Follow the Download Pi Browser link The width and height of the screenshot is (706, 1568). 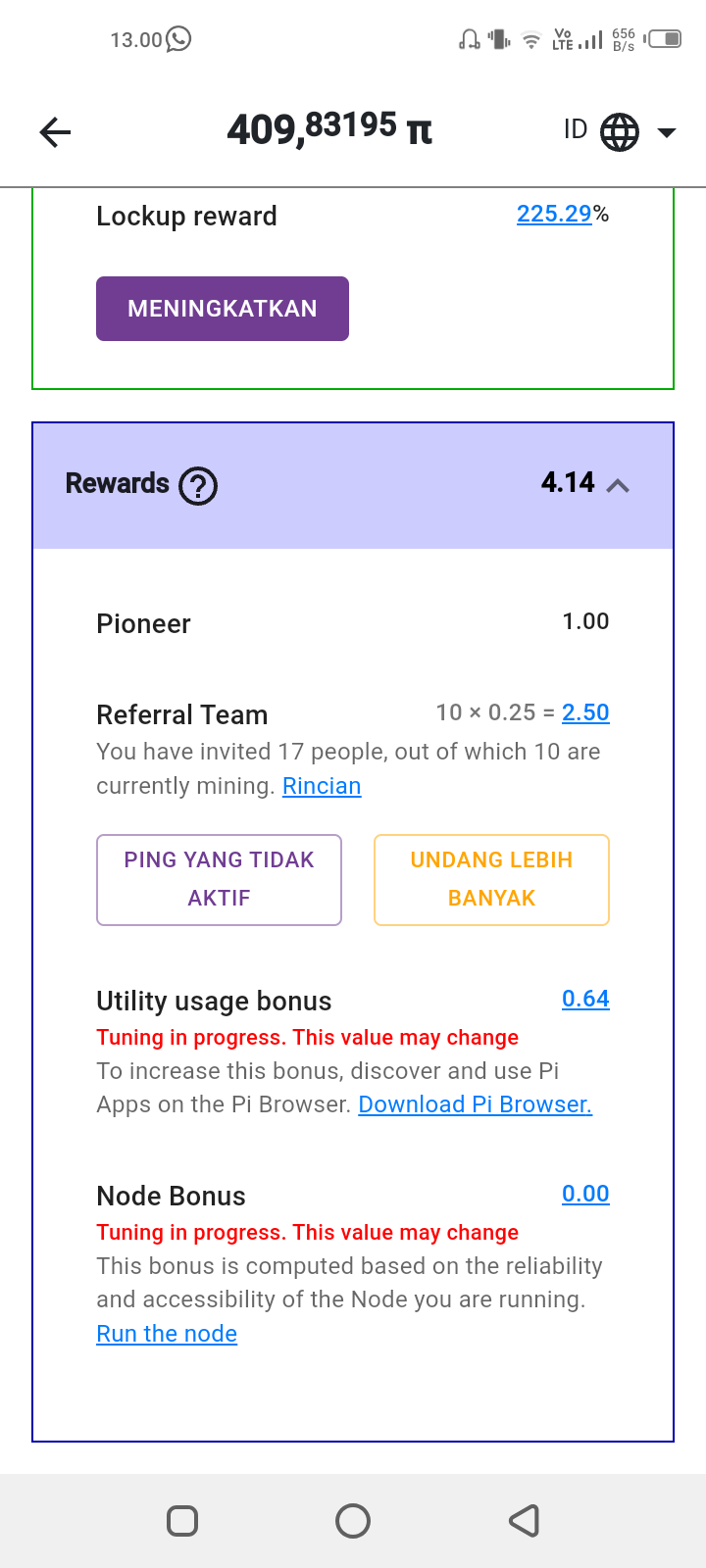click(475, 1104)
